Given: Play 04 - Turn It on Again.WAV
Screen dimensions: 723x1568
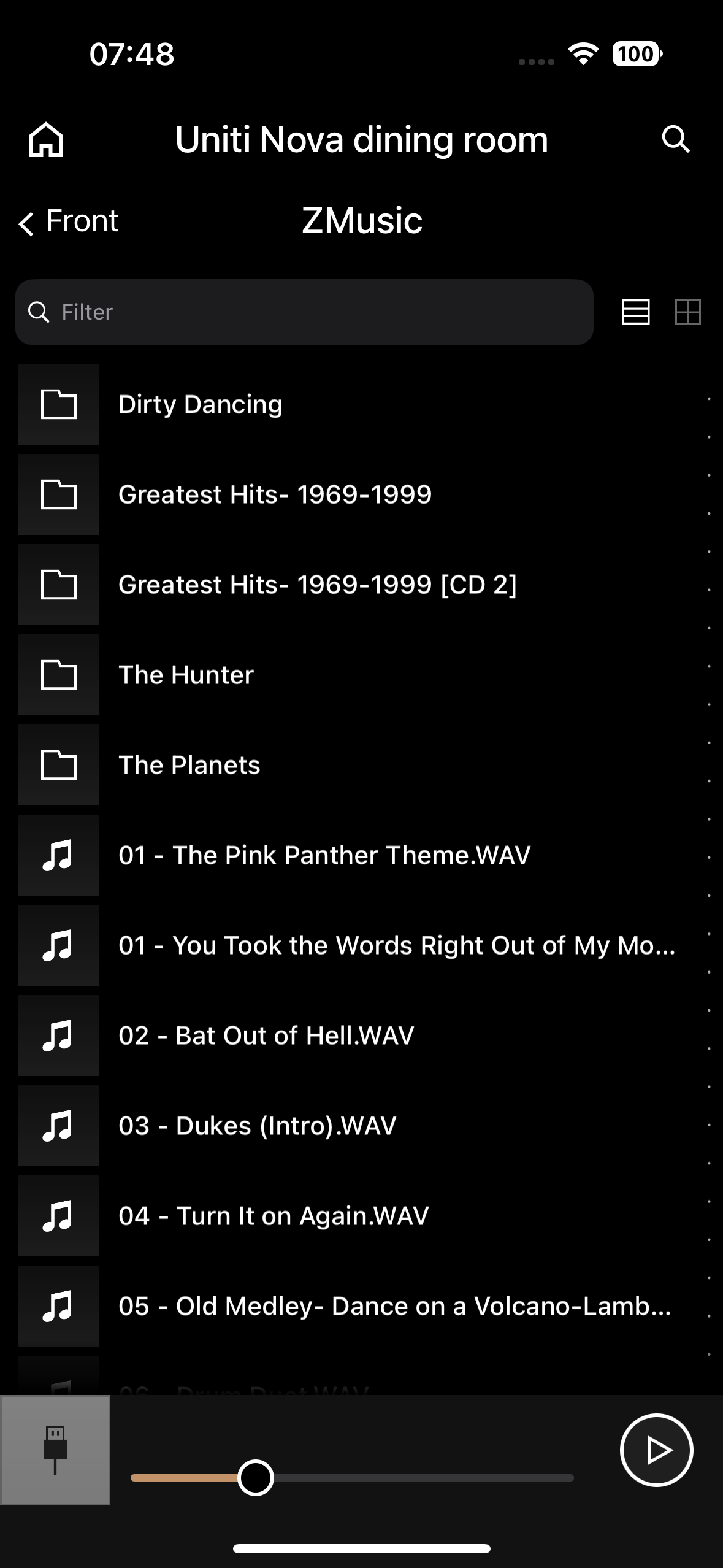Looking at the screenshot, I should pyautogui.click(x=274, y=1216).
